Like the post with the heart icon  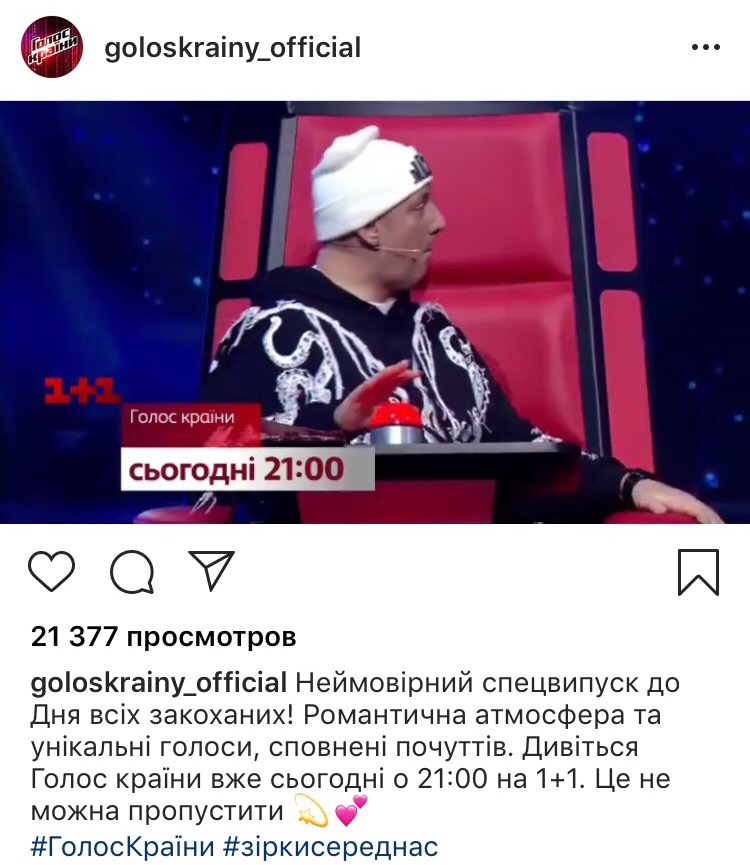coord(49,571)
